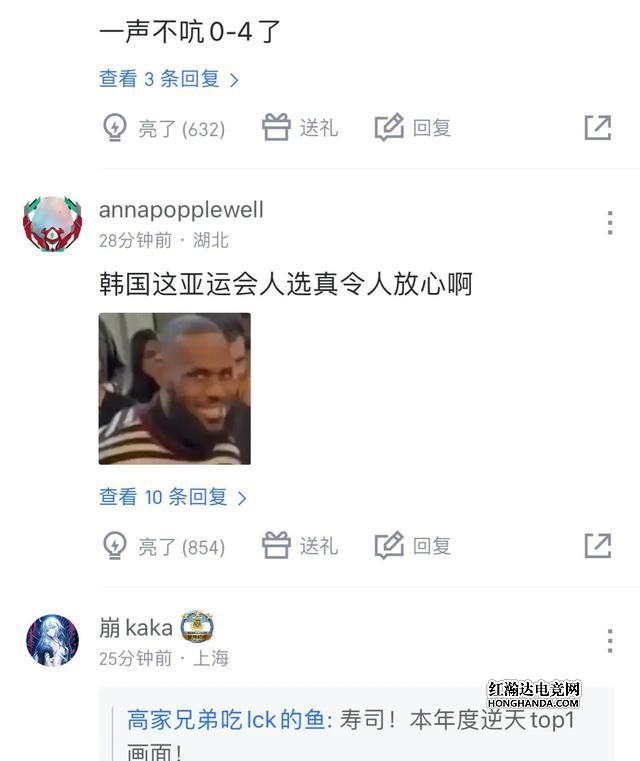The width and height of the screenshot is (640, 761).
Task: Share annapopplewell's comment
Action: tap(597, 546)
